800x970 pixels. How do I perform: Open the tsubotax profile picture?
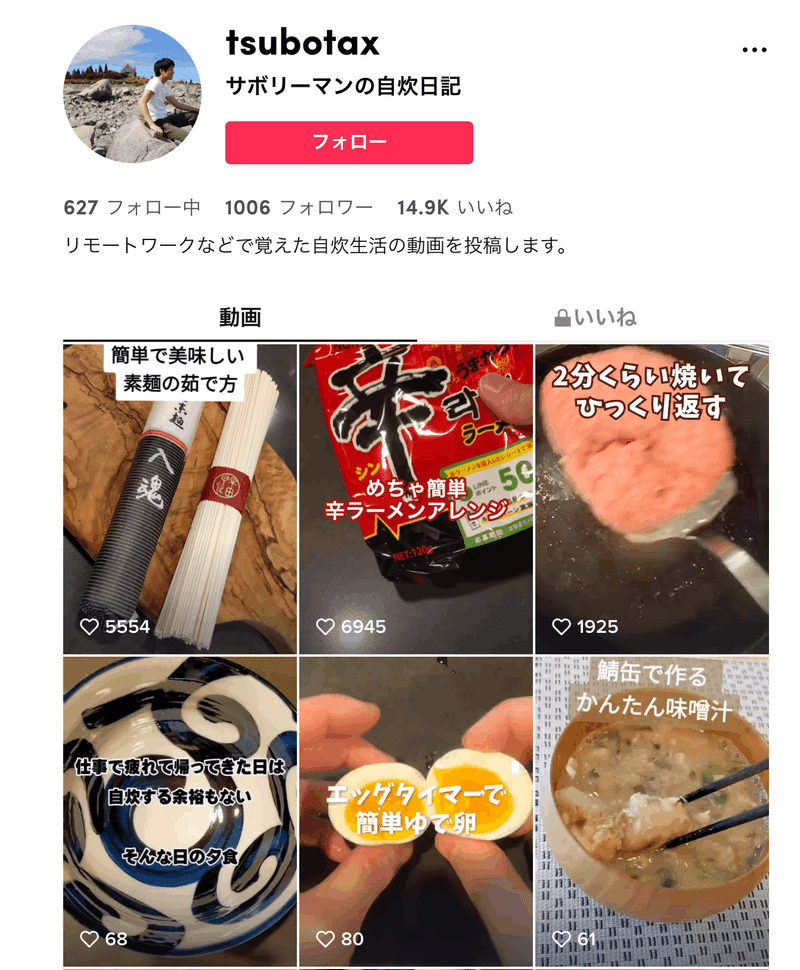pyautogui.click(x=132, y=94)
